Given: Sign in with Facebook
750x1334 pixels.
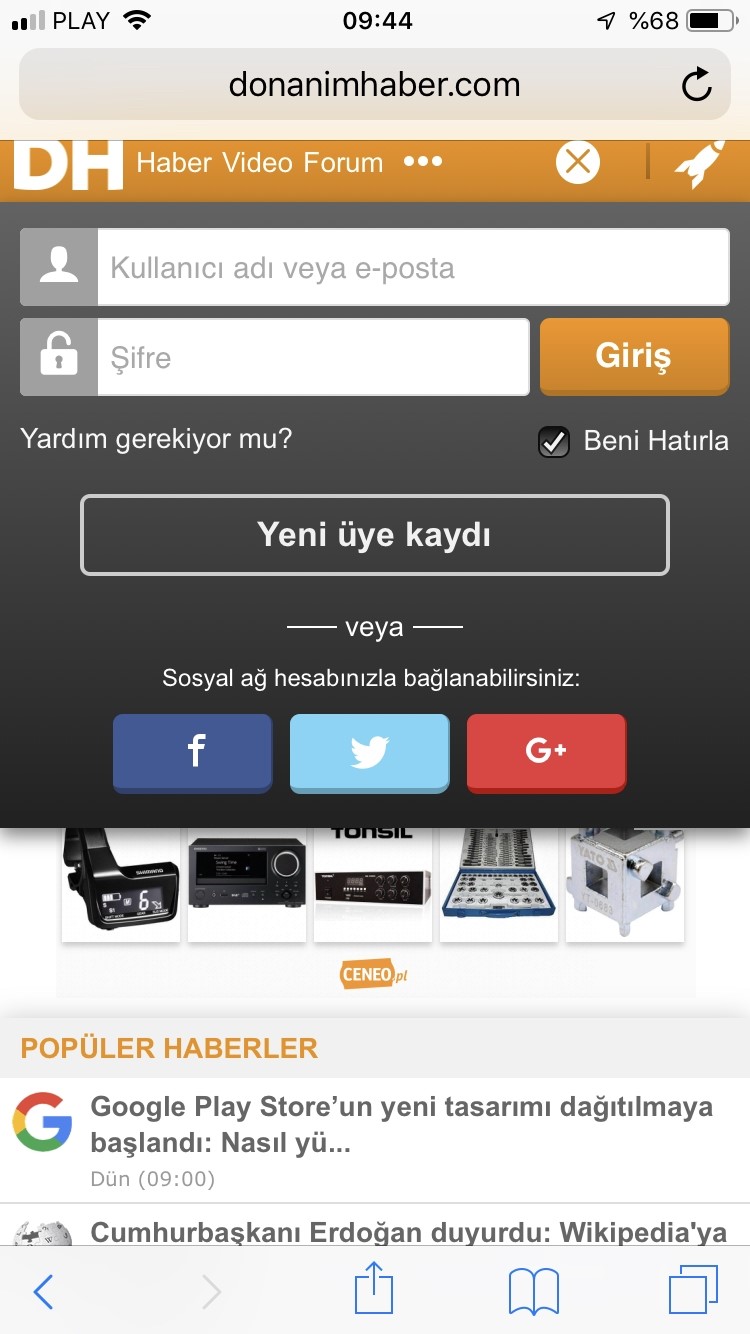Looking at the screenshot, I should [x=193, y=752].
